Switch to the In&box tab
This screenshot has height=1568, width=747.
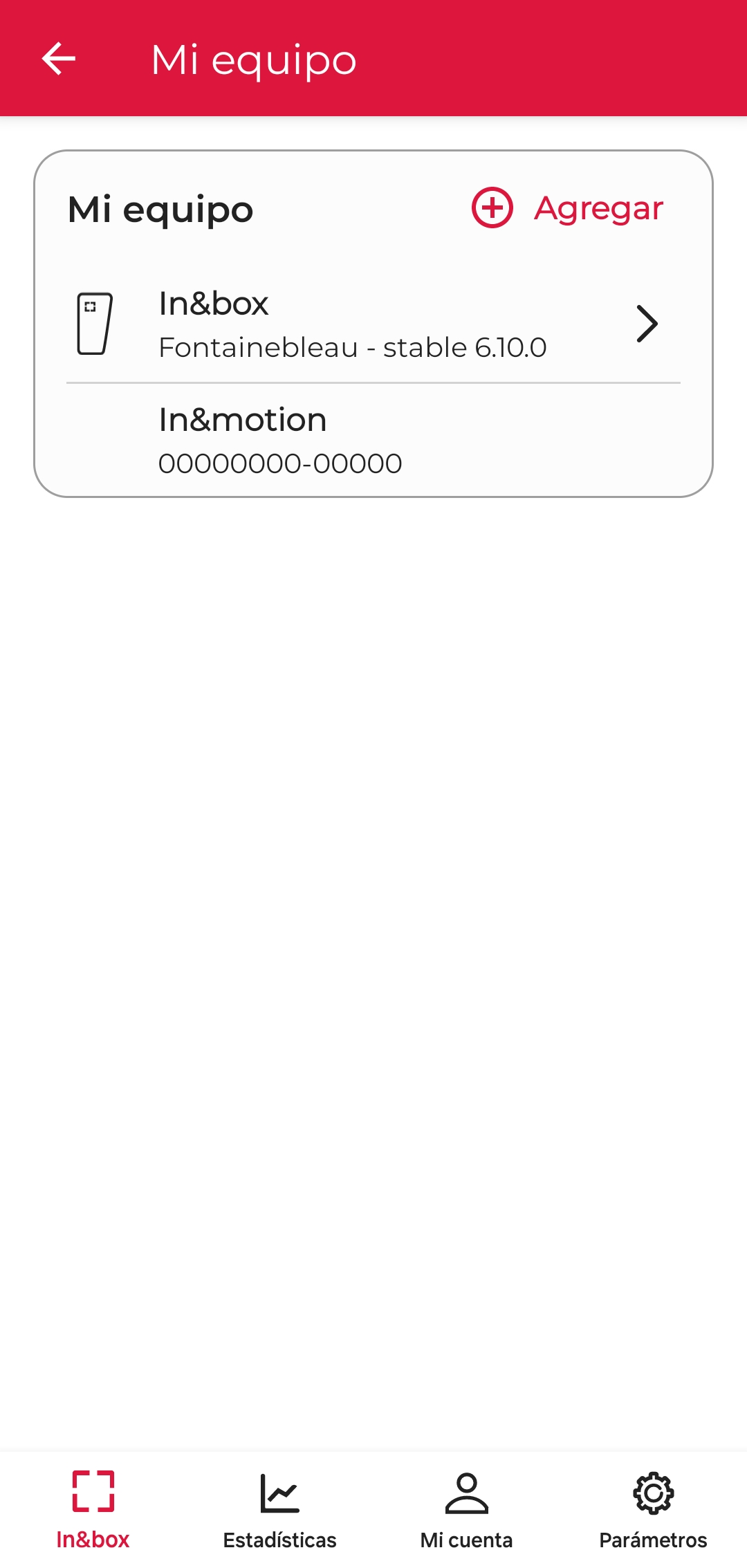(93, 1509)
